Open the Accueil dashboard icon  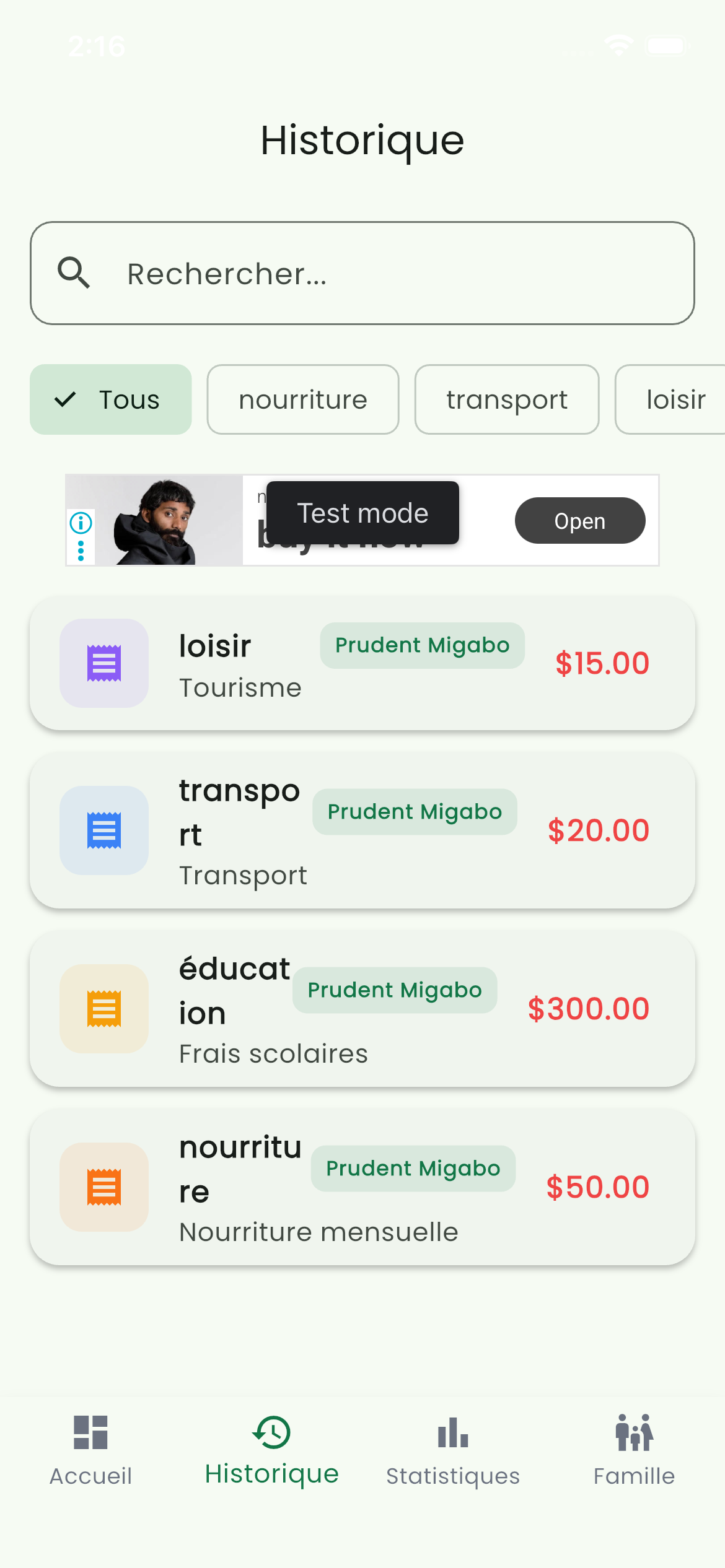click(x=90, y=1432)
